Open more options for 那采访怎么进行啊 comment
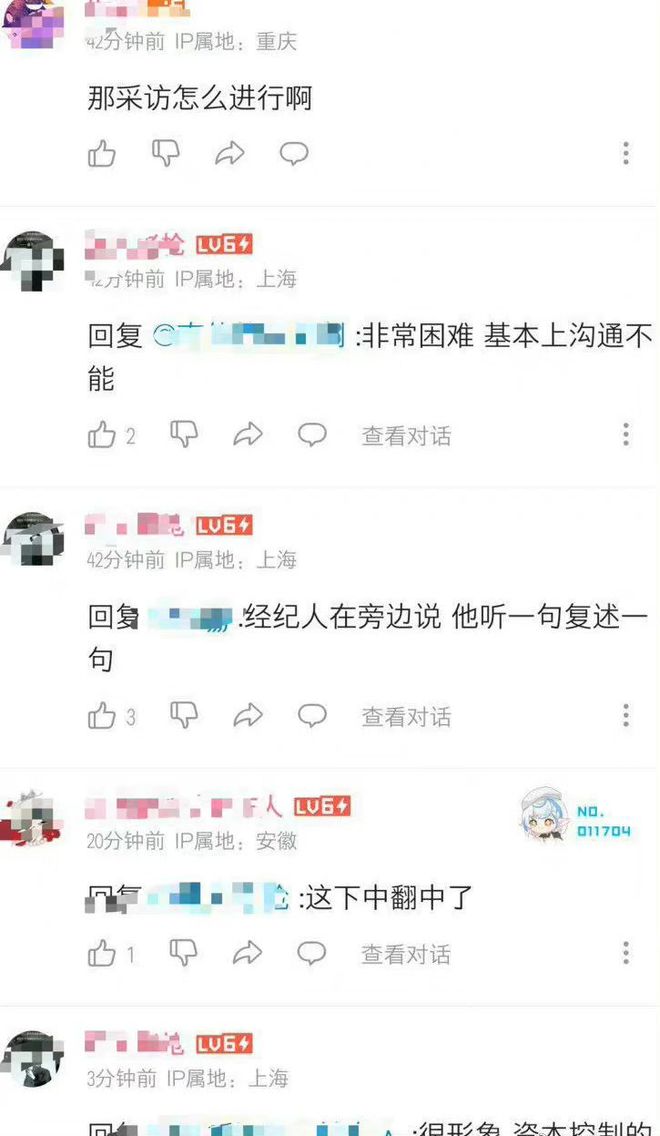This screenshot has width=660, height=1136. (x=626, y=153)
